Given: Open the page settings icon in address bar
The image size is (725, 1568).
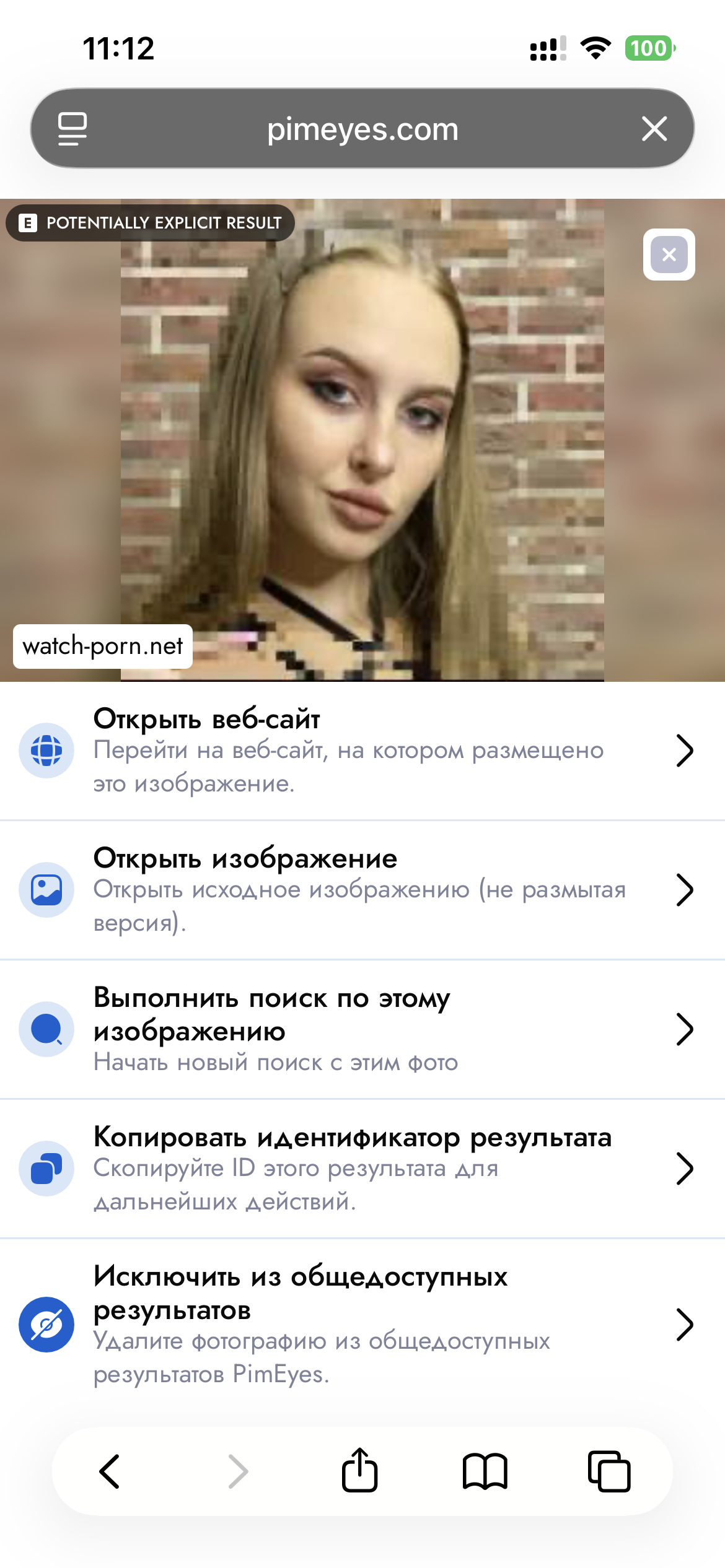Looking at the screenshot, I should pos(72,129).
